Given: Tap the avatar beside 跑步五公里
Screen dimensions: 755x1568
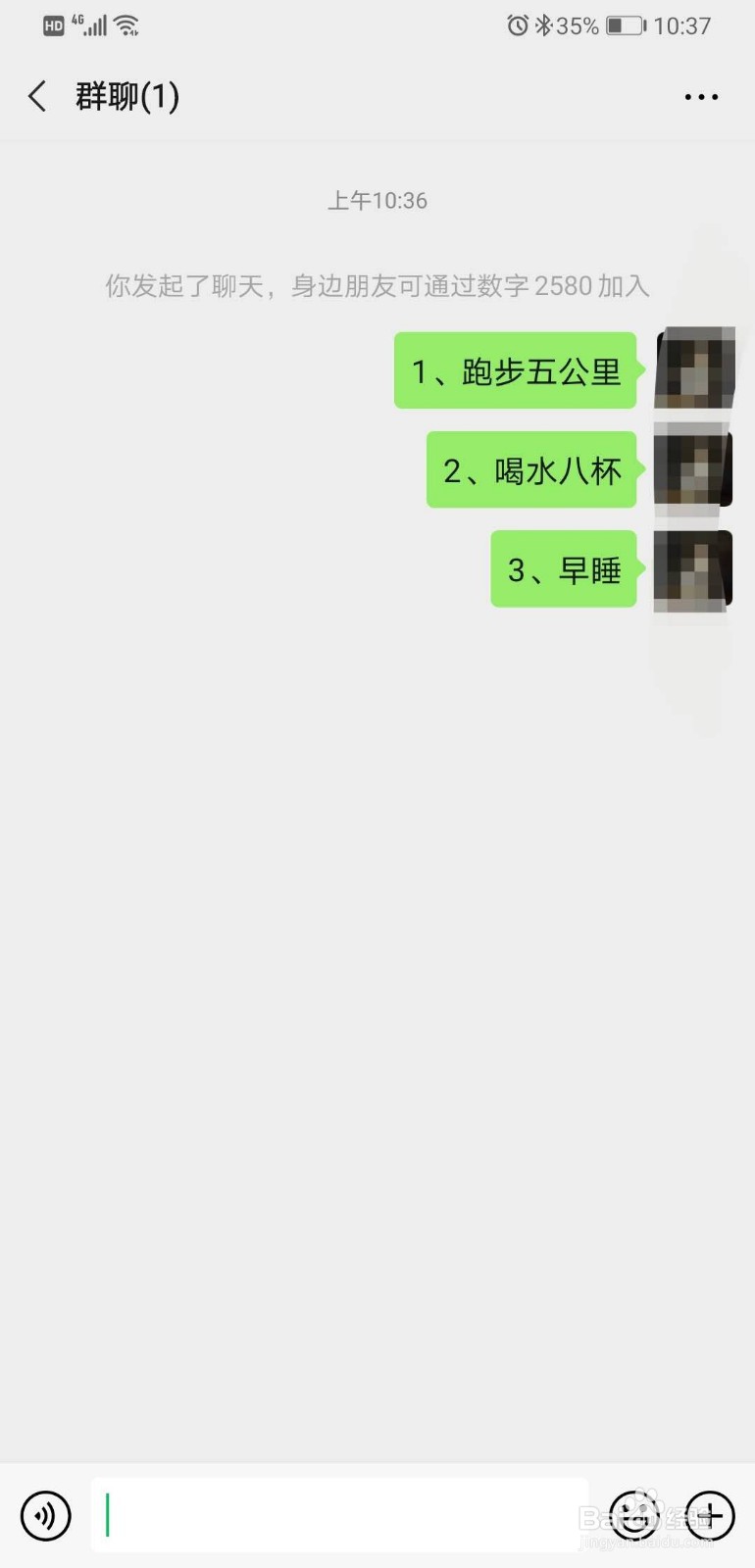Looking at the screenshot, I should tap(694, 369).
